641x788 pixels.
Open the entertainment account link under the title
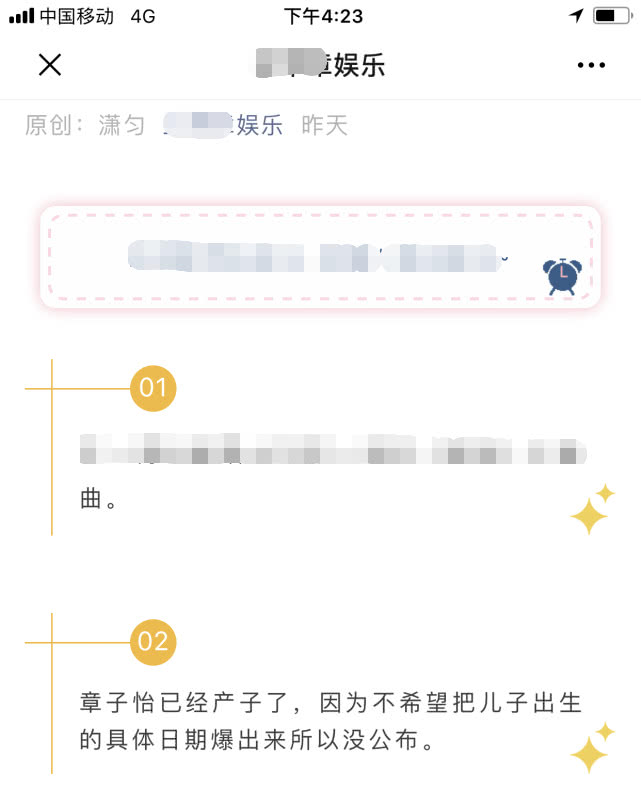[x=224, y=125]
